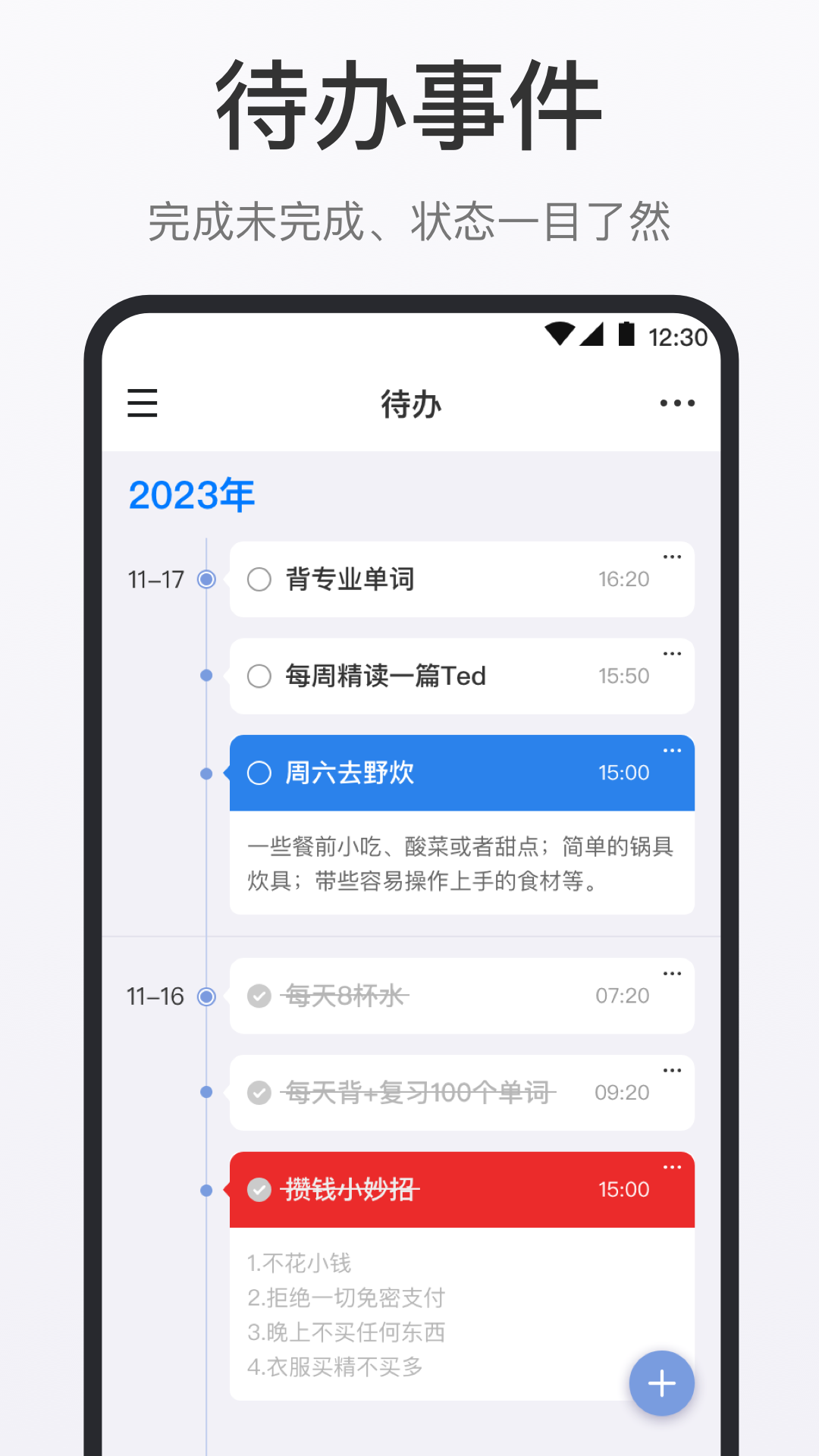
Task: Tap the 11-16 timeline dot
Action: (206, 995)
